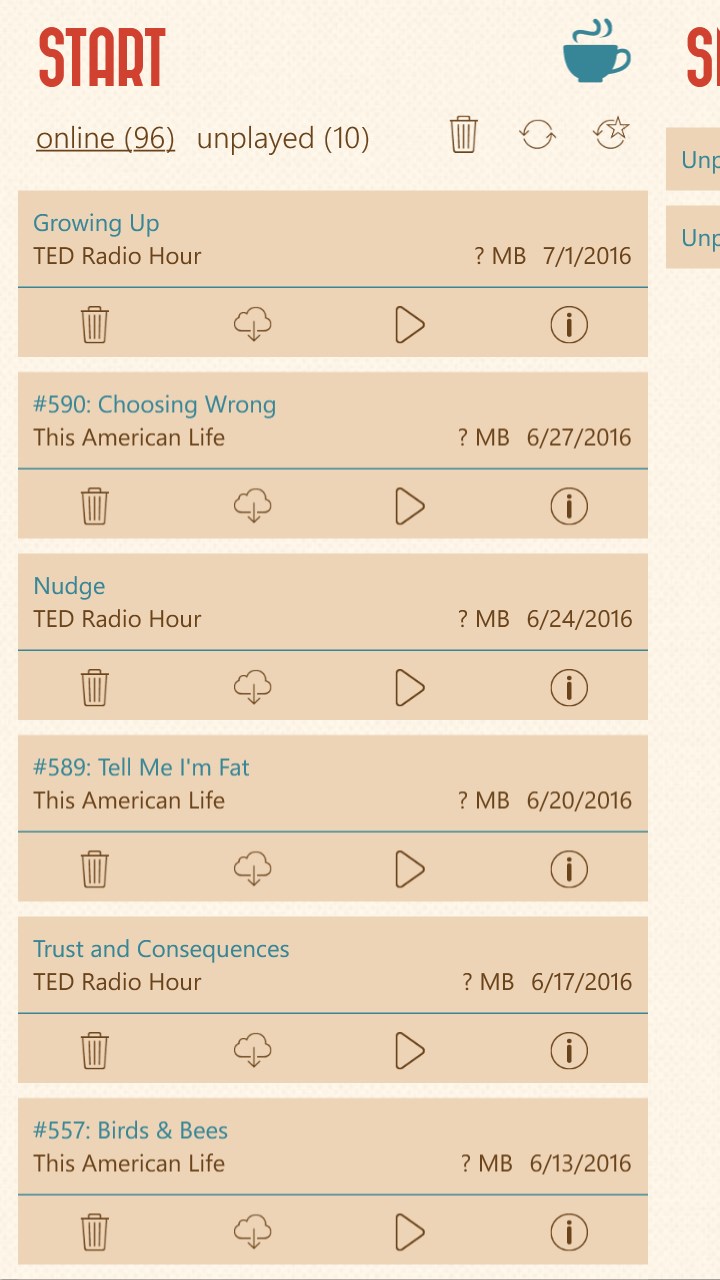Select the online (96) tab

[x=105, y=138]
